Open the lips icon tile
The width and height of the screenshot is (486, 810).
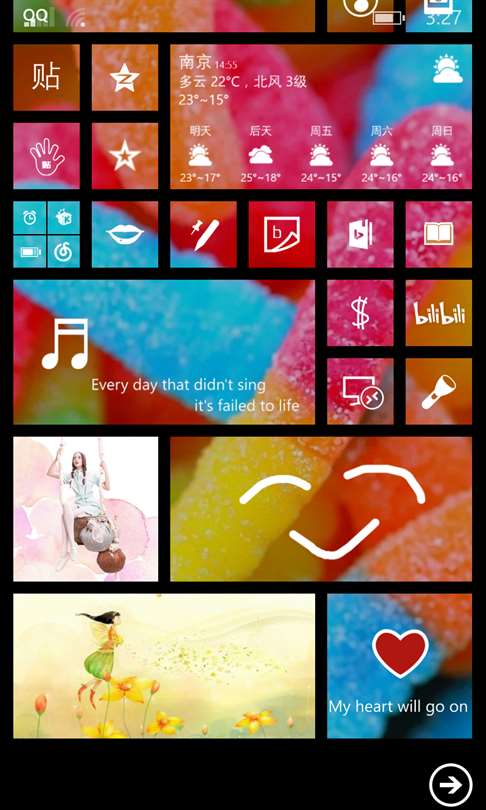point(125,235)
